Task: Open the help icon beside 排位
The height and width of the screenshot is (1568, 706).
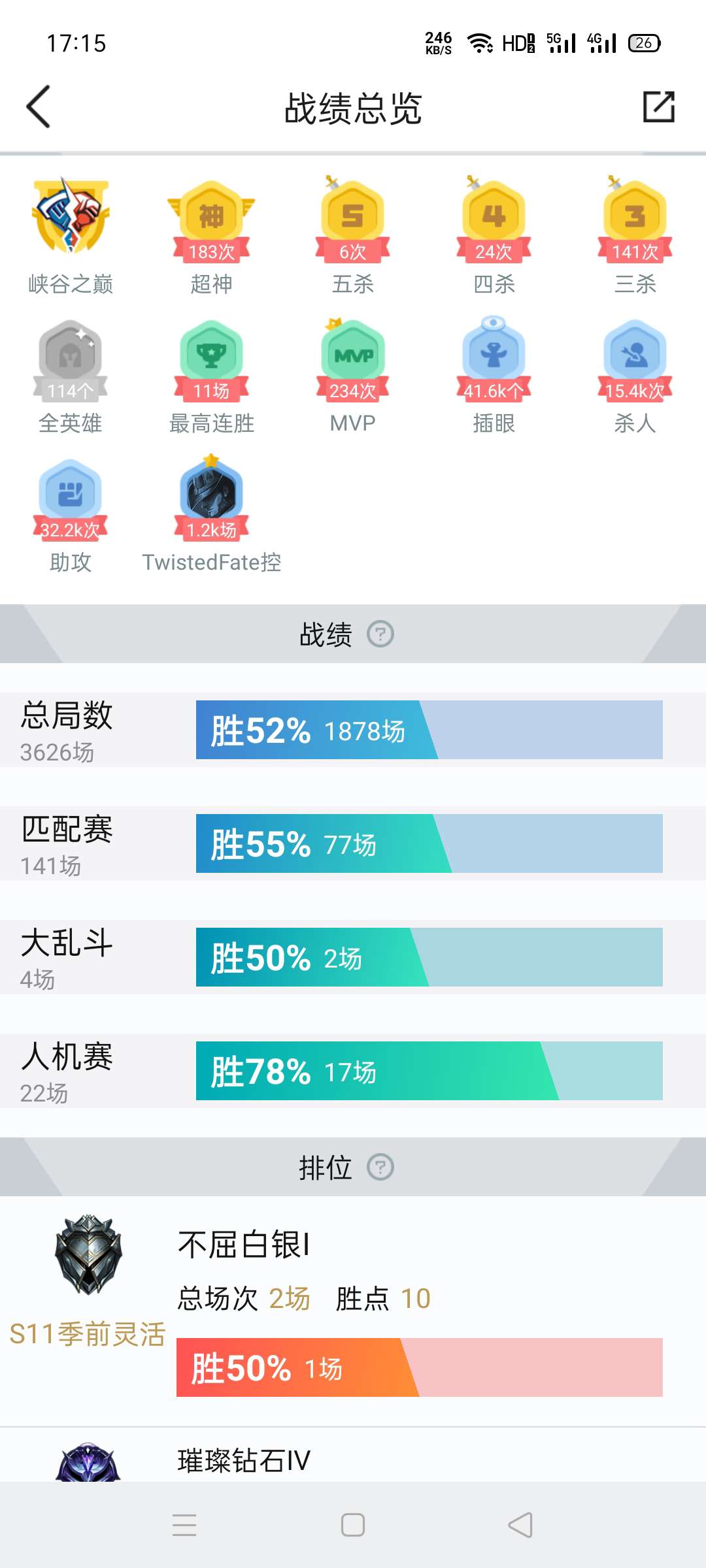Action: coord(380,1167)
